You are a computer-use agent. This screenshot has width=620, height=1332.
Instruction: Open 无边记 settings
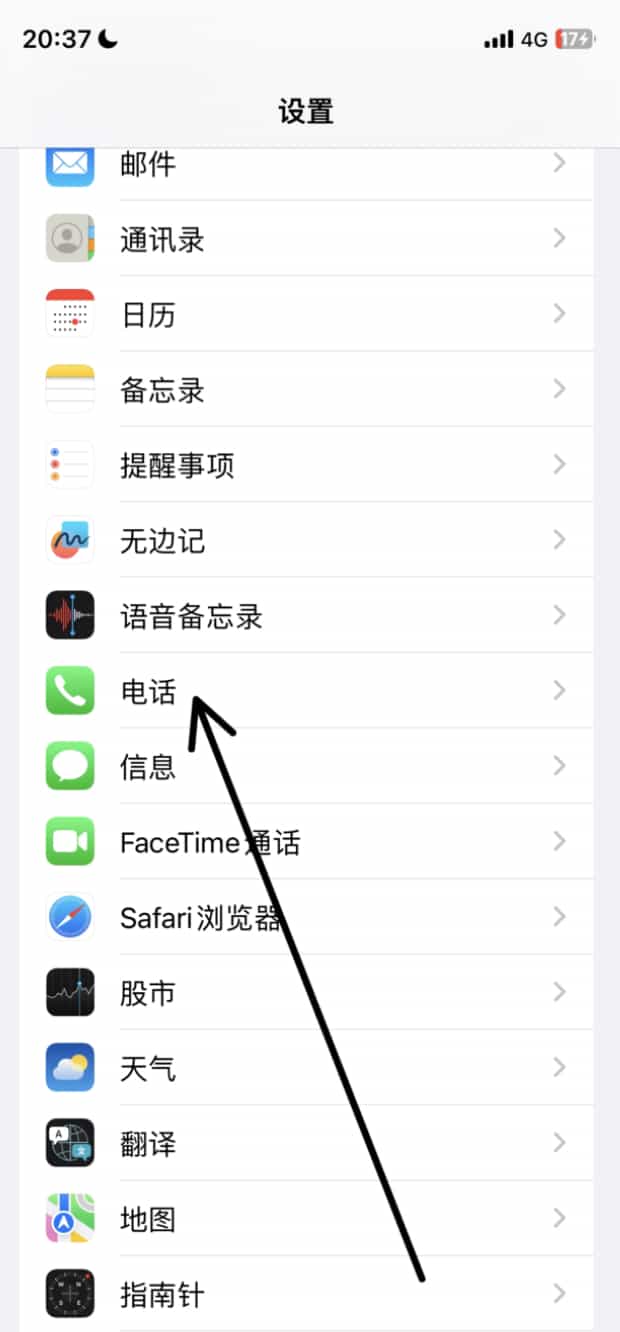point(306,540)
